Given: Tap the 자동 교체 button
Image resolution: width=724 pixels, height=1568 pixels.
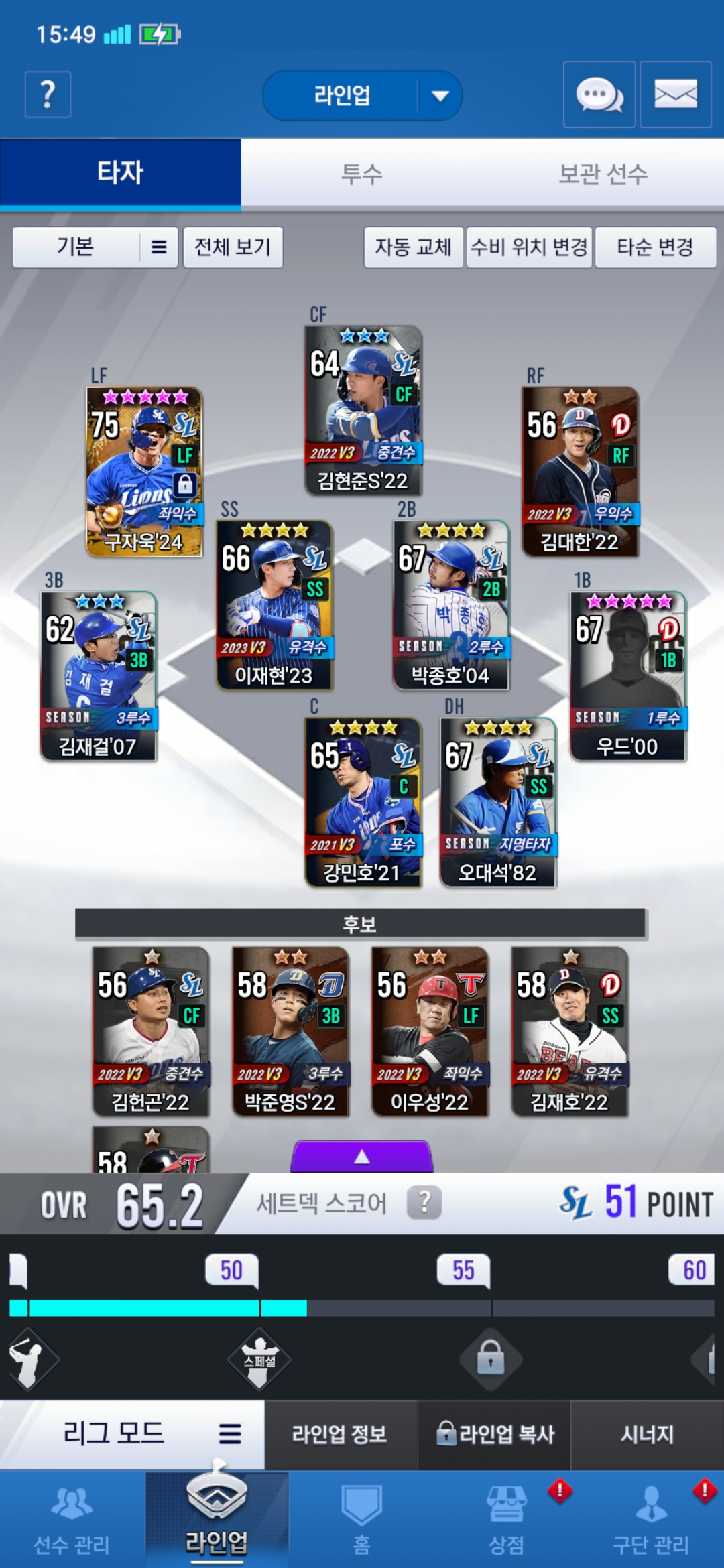Looking at the screenshot, I should point(413,247).
